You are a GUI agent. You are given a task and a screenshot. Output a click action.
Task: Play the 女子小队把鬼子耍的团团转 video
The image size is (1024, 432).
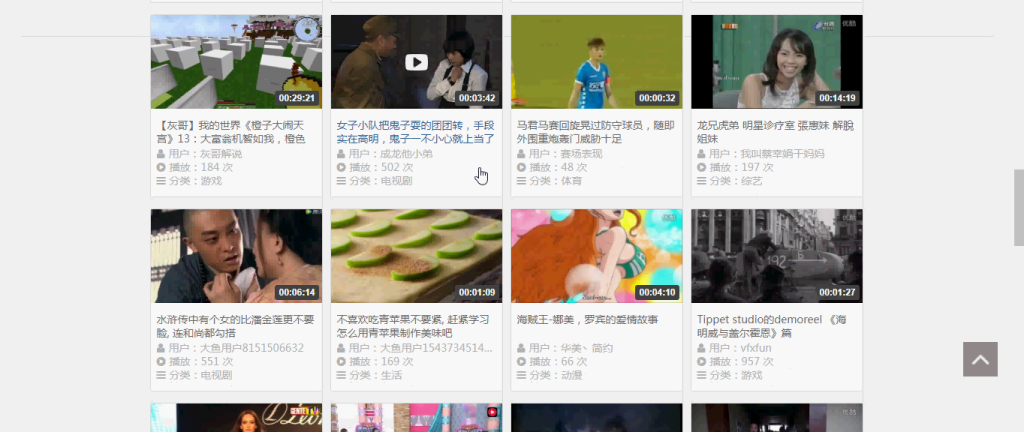[416, 62]
